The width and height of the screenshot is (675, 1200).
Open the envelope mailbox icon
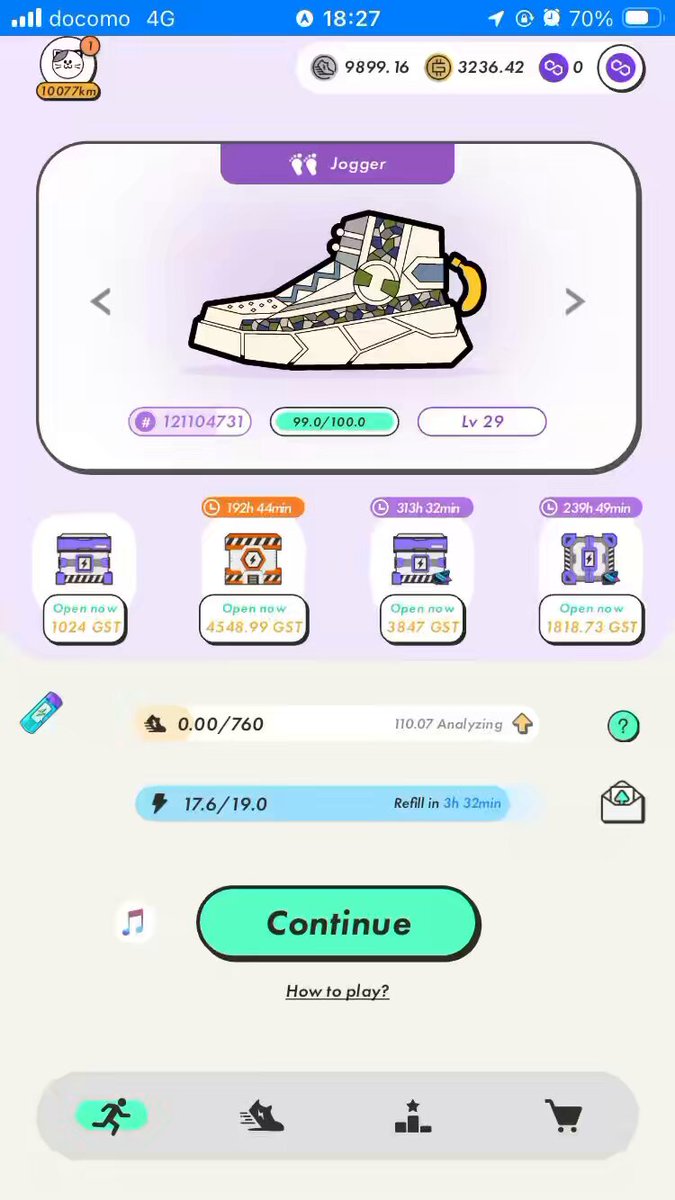622,802
